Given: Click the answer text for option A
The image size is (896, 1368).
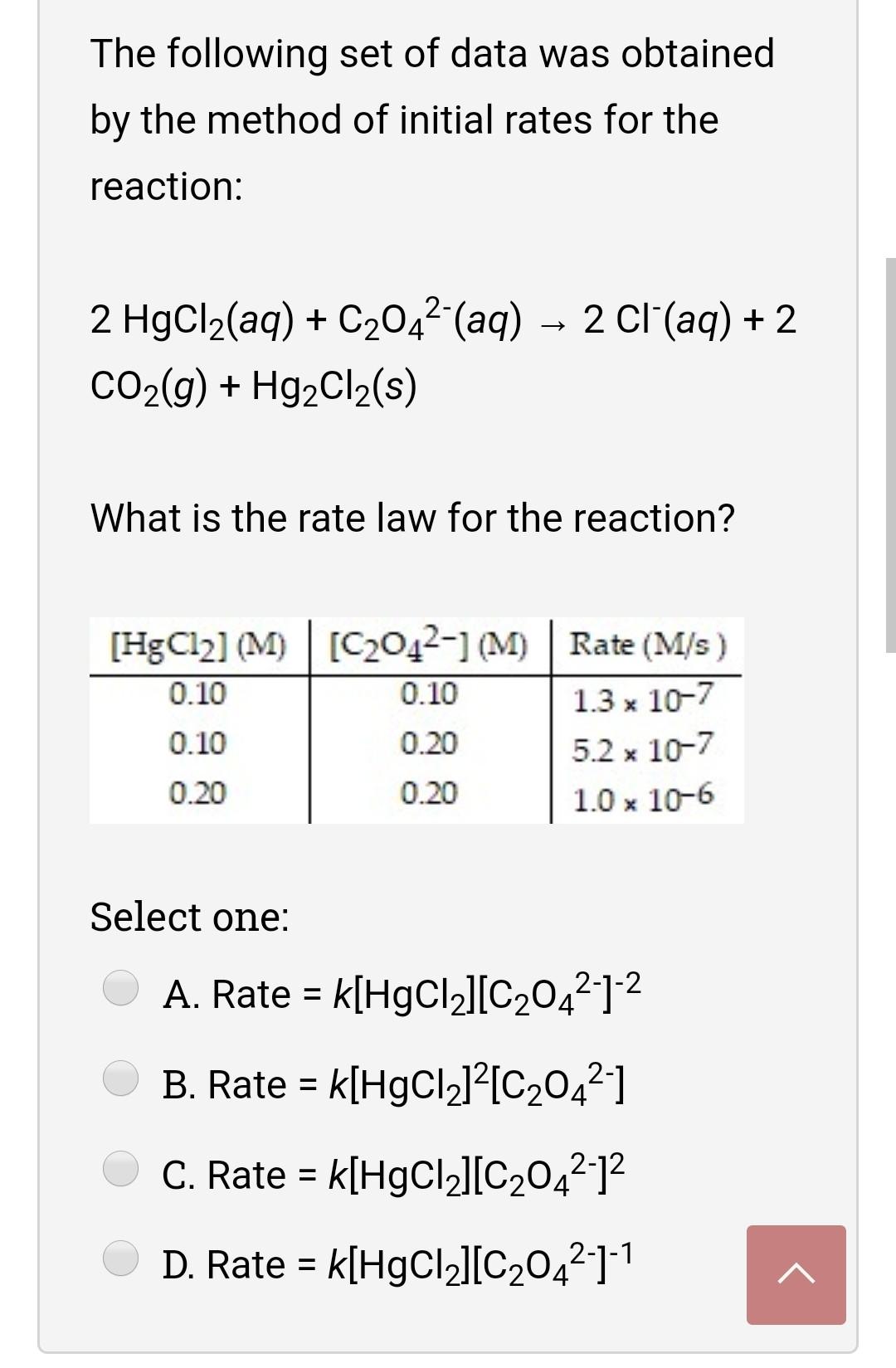Looking at the screenshot, I should tap(398, 992).
